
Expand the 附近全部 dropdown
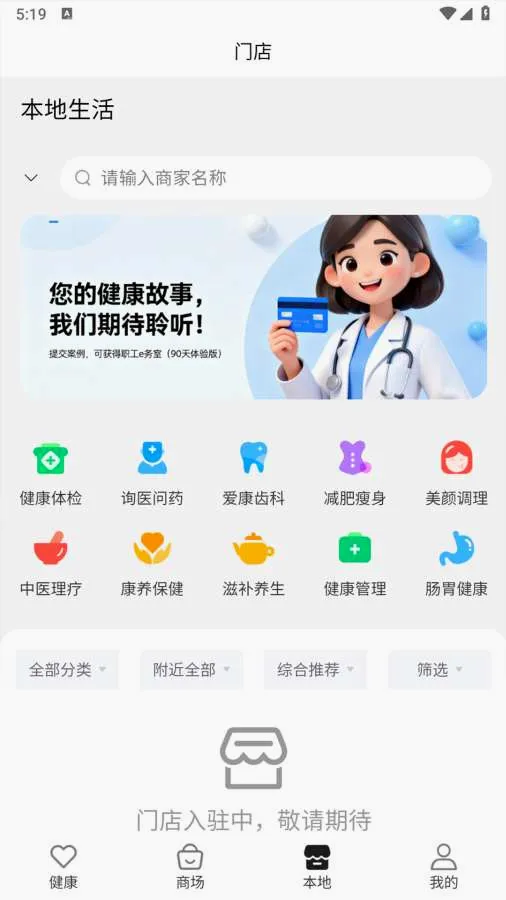pyautogui.click(x=191, y=669)
